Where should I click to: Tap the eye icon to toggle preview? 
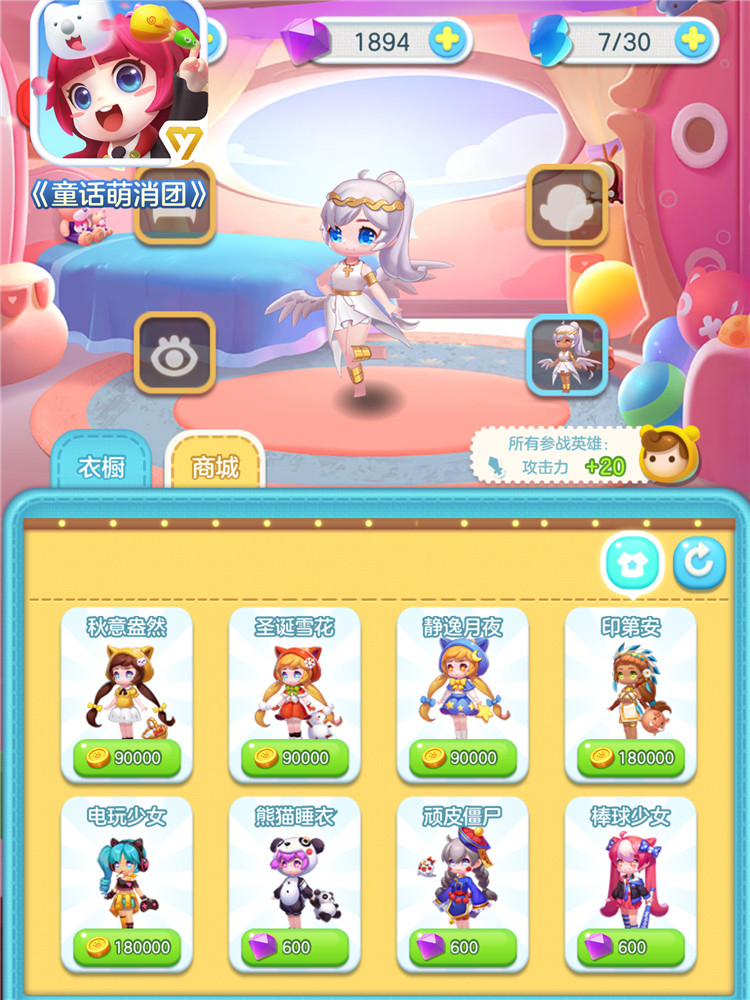[175, 352]
